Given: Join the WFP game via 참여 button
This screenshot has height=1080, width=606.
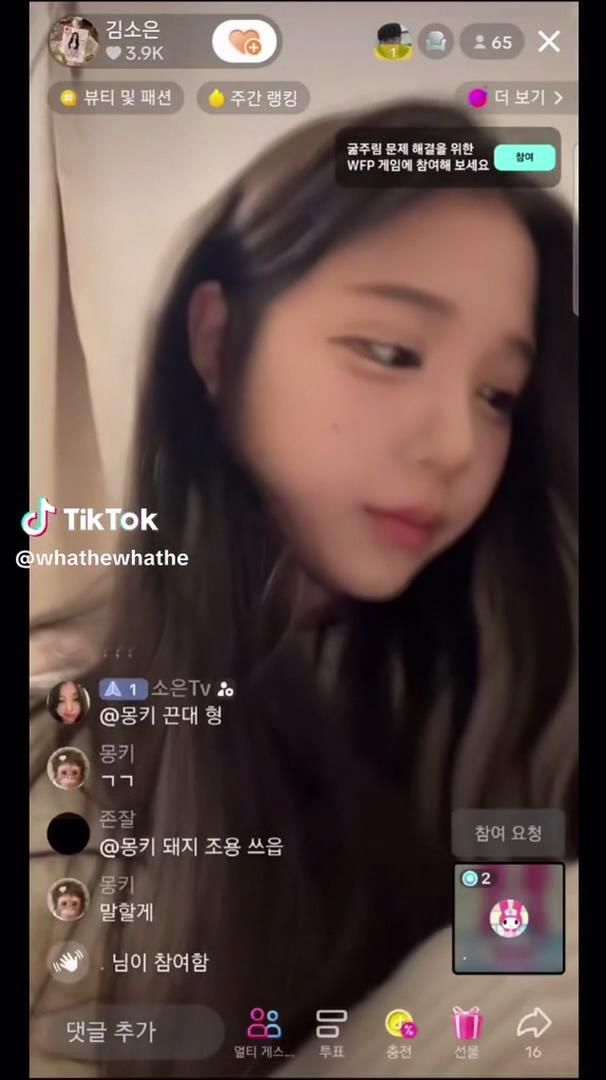Looking at the screenshot, I should coord(524,158).
